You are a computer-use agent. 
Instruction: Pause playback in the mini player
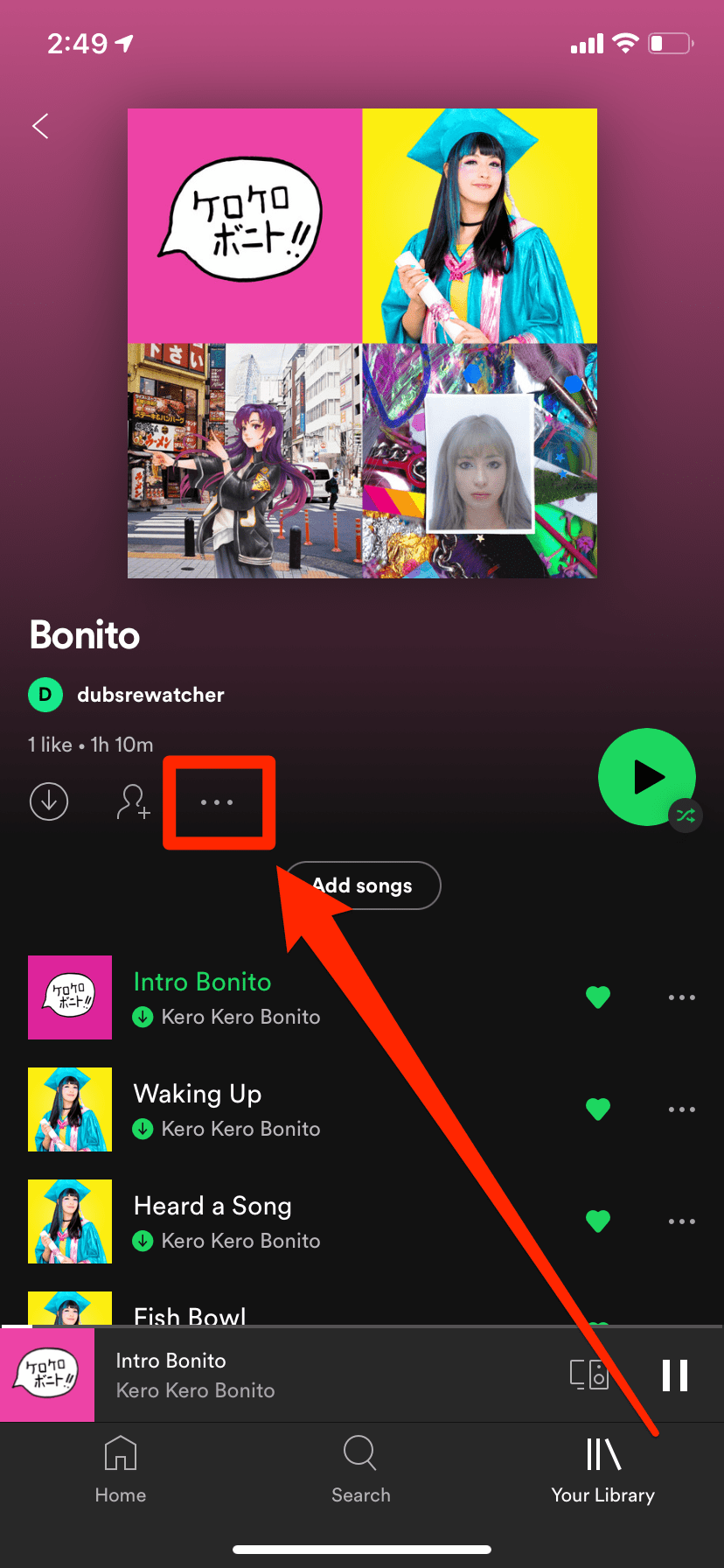point(675,1375)
